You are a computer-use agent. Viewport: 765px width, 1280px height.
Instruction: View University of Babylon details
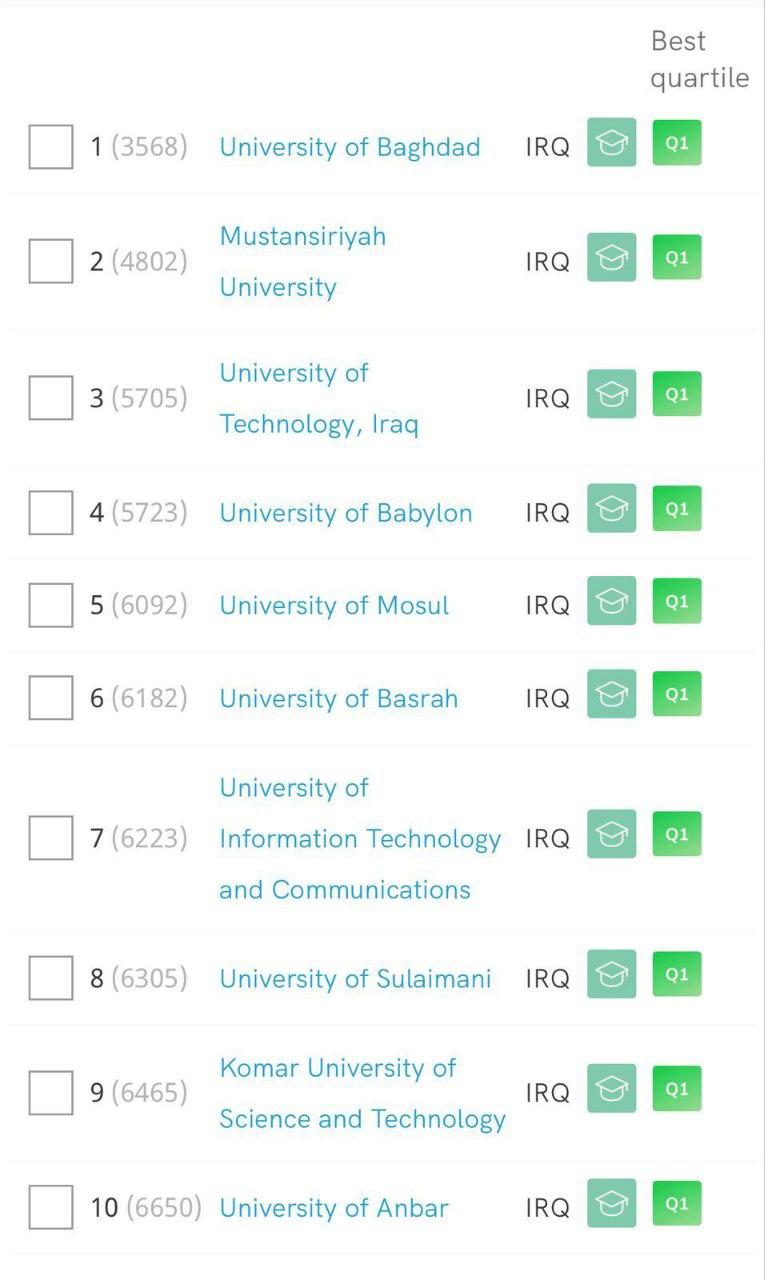(x=345, y=513)
